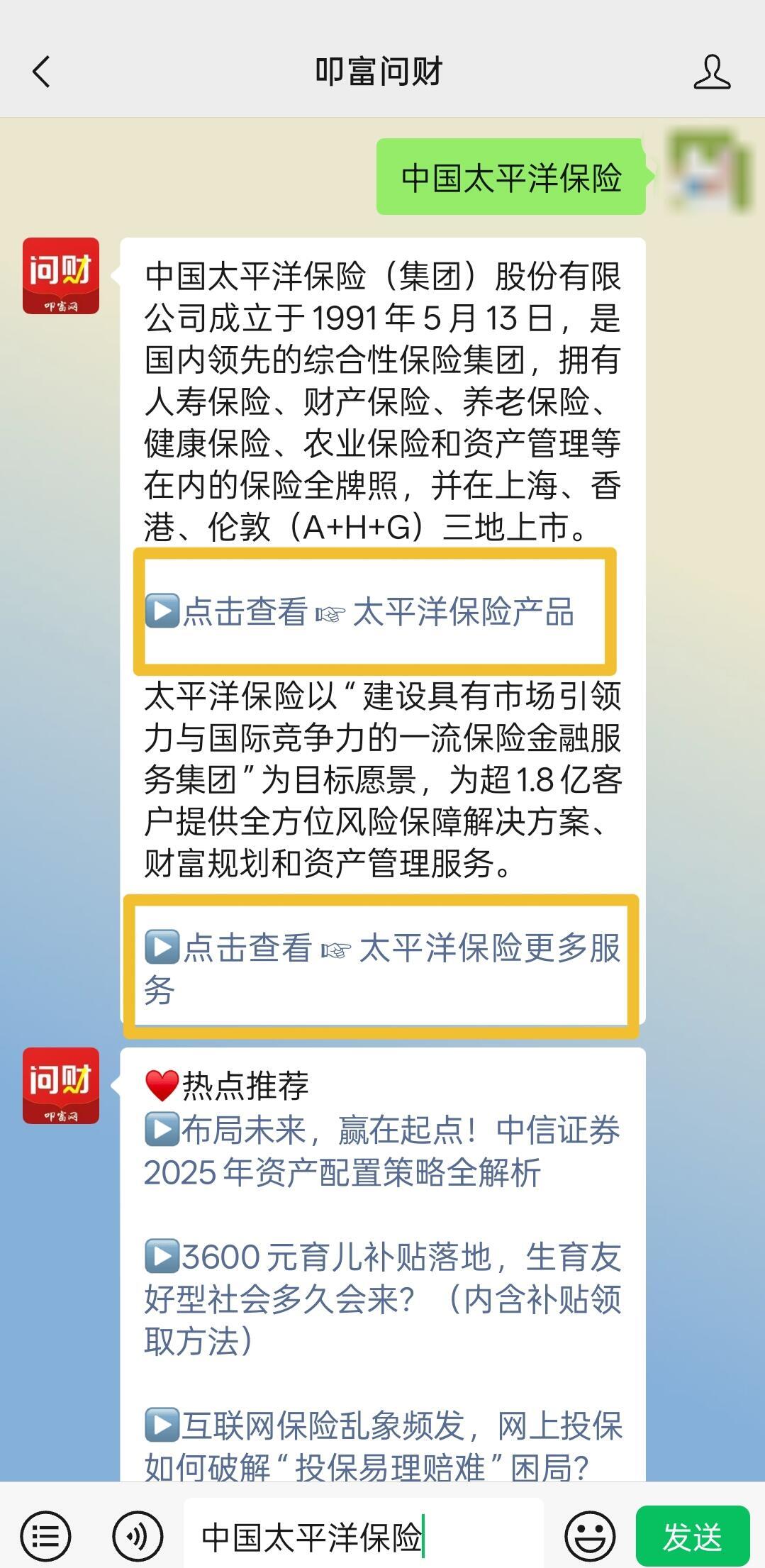This screenshot has height=1568, width=765.
Task: Open the 3600元育儿补贴落地 article link
Action: 381,1299
